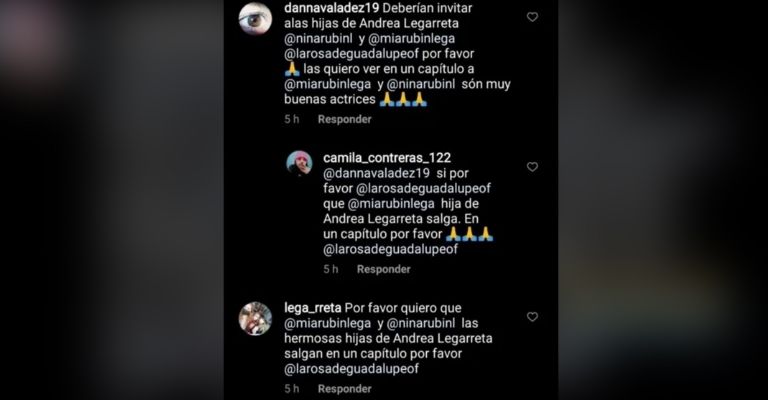Open lega_rreta's profile picture
The image size is (768, 400).
coord(255,318)
